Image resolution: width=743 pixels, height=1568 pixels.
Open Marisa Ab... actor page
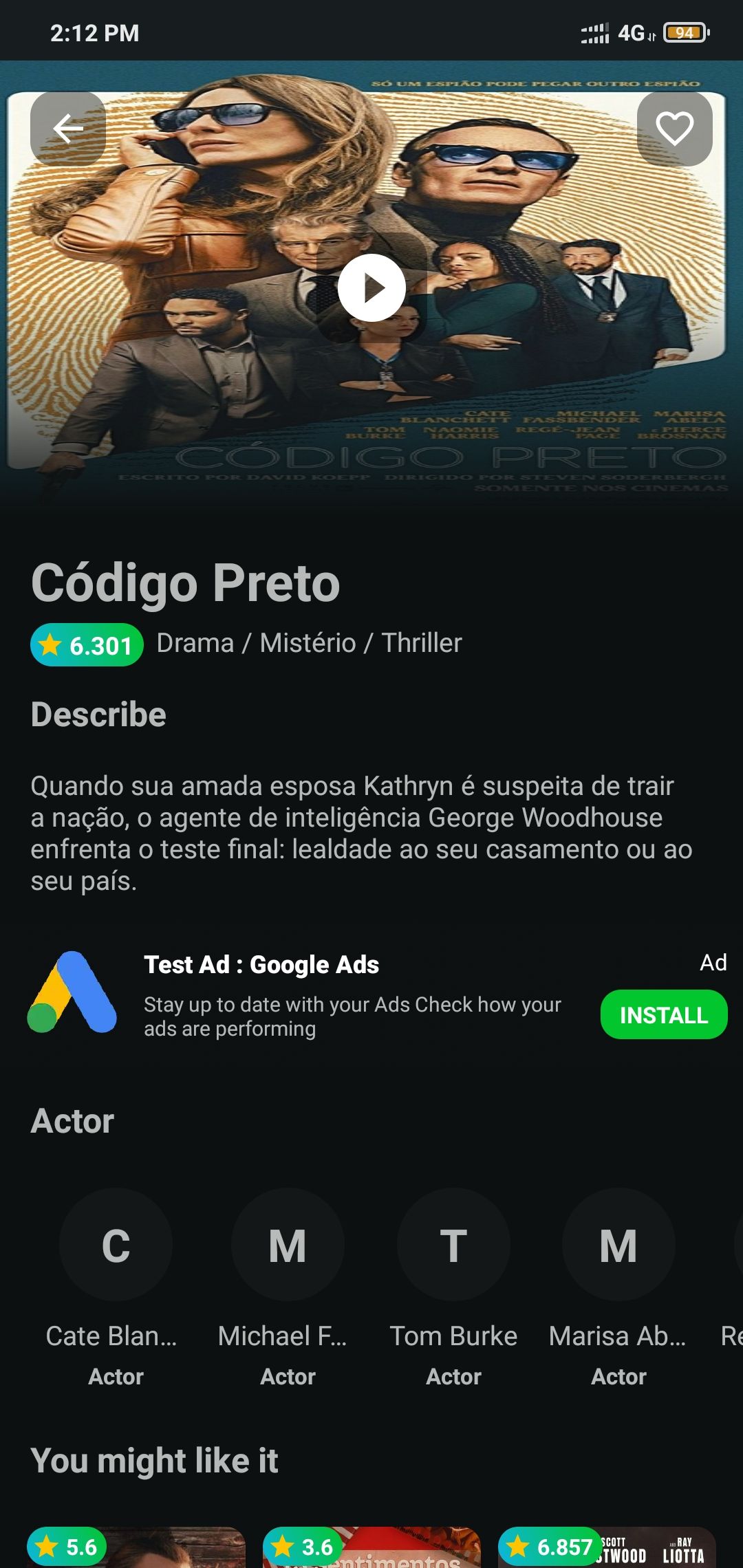click(618, 1245)
